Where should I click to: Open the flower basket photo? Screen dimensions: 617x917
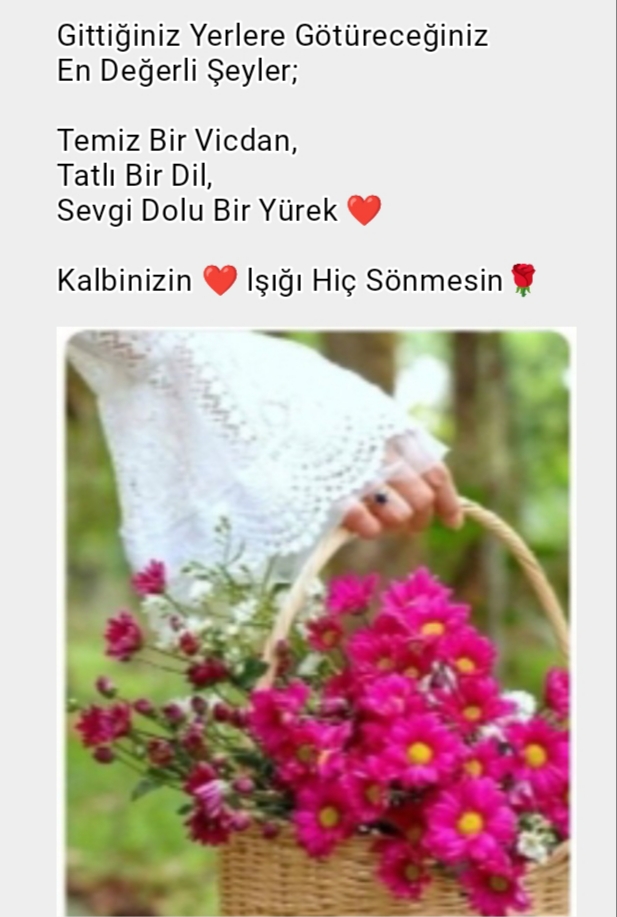point(317,620)
